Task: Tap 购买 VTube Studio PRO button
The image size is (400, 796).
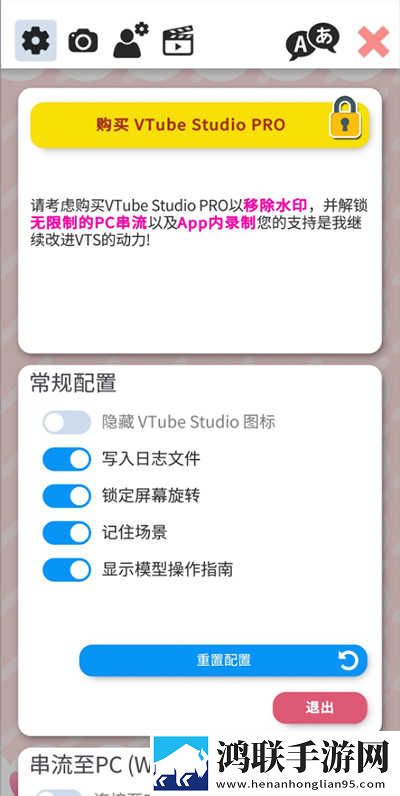Action: (199, 125)
